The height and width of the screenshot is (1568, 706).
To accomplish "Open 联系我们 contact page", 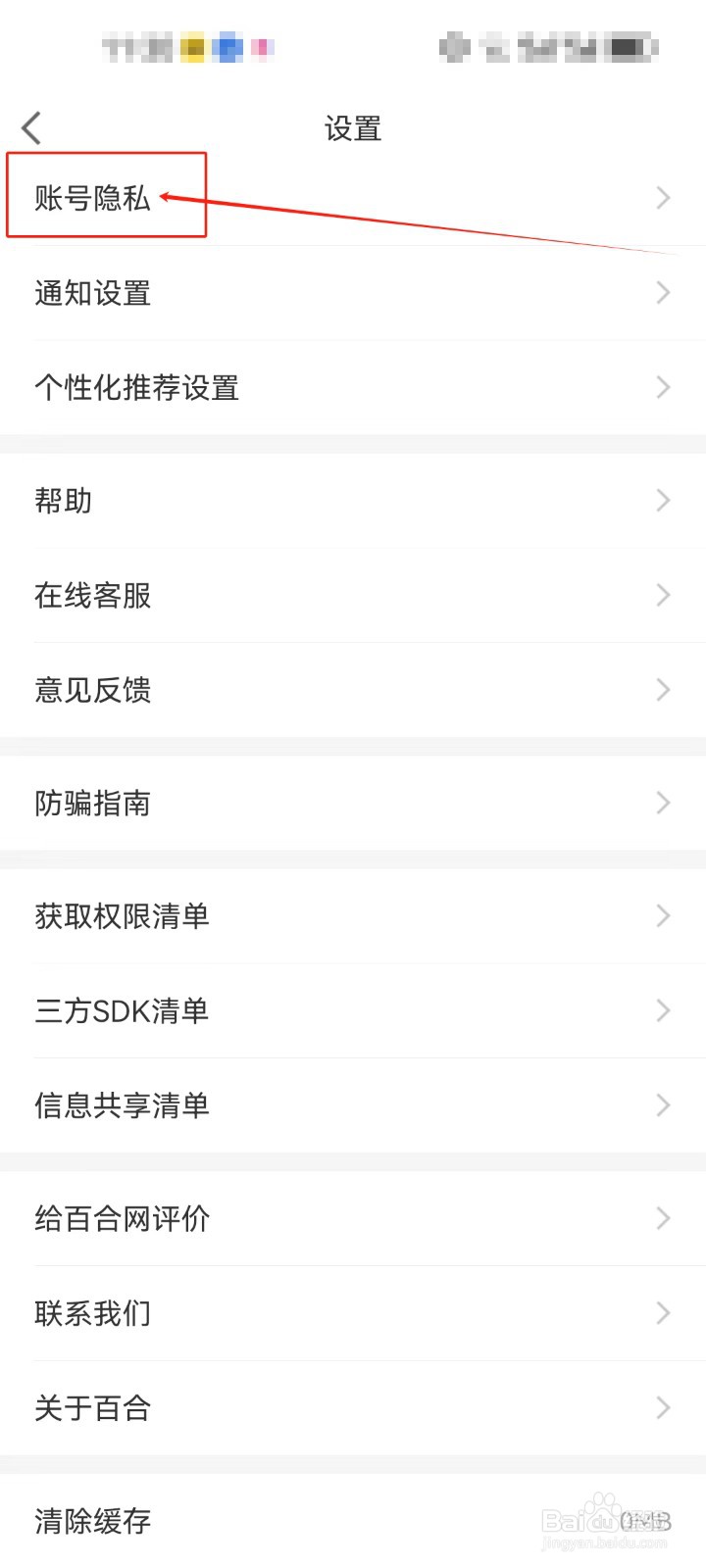I will [x=93, y=1313].
